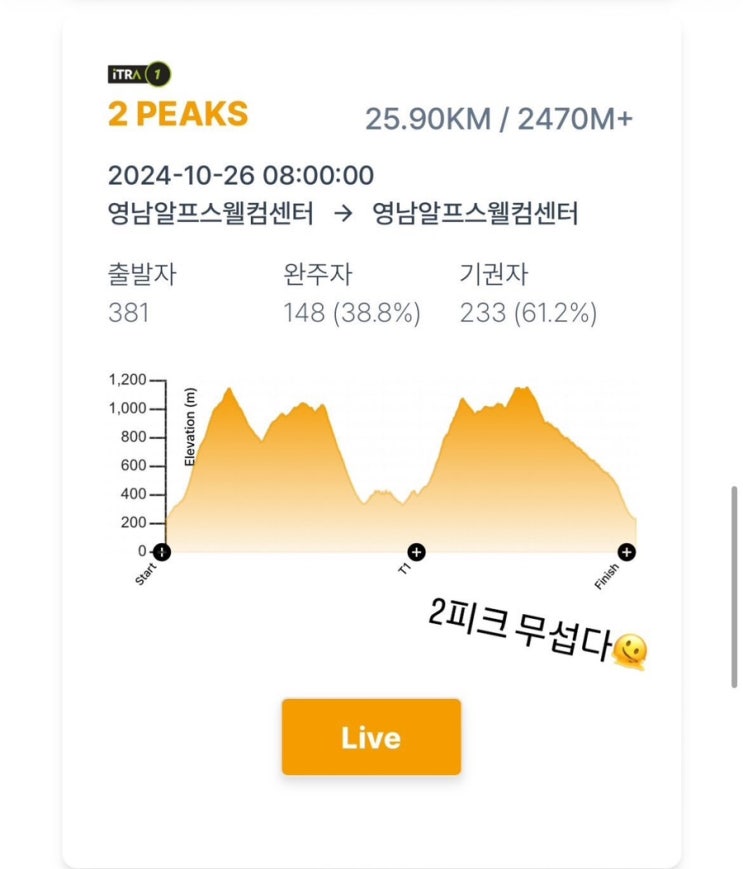The width and height of the screenshot is (743, 869).
Task: Select the Start marker on the elevation chart
Action: coord(163,552)
